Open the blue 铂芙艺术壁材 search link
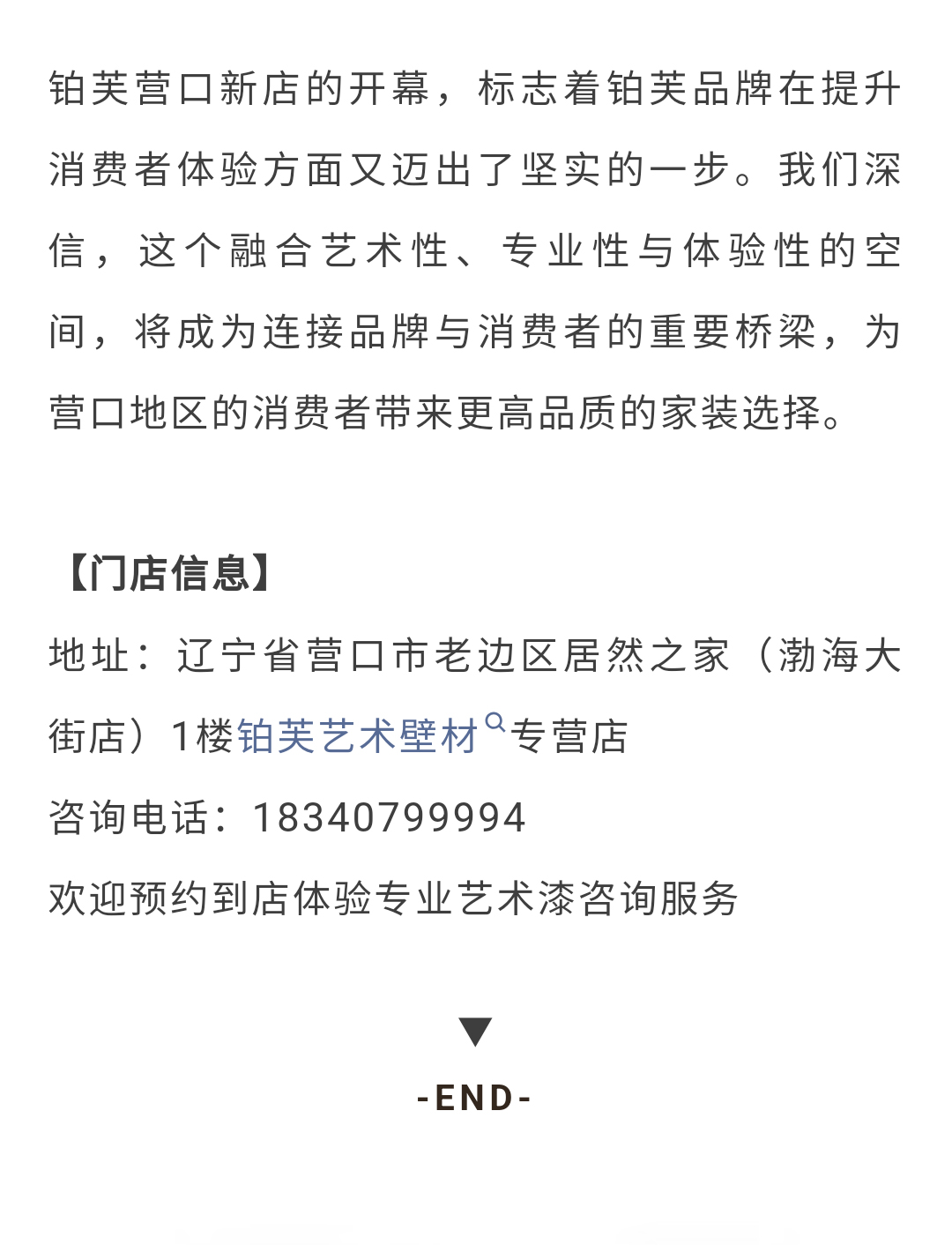Screen dimensions: 952x1245 click(x=358, y=736)
